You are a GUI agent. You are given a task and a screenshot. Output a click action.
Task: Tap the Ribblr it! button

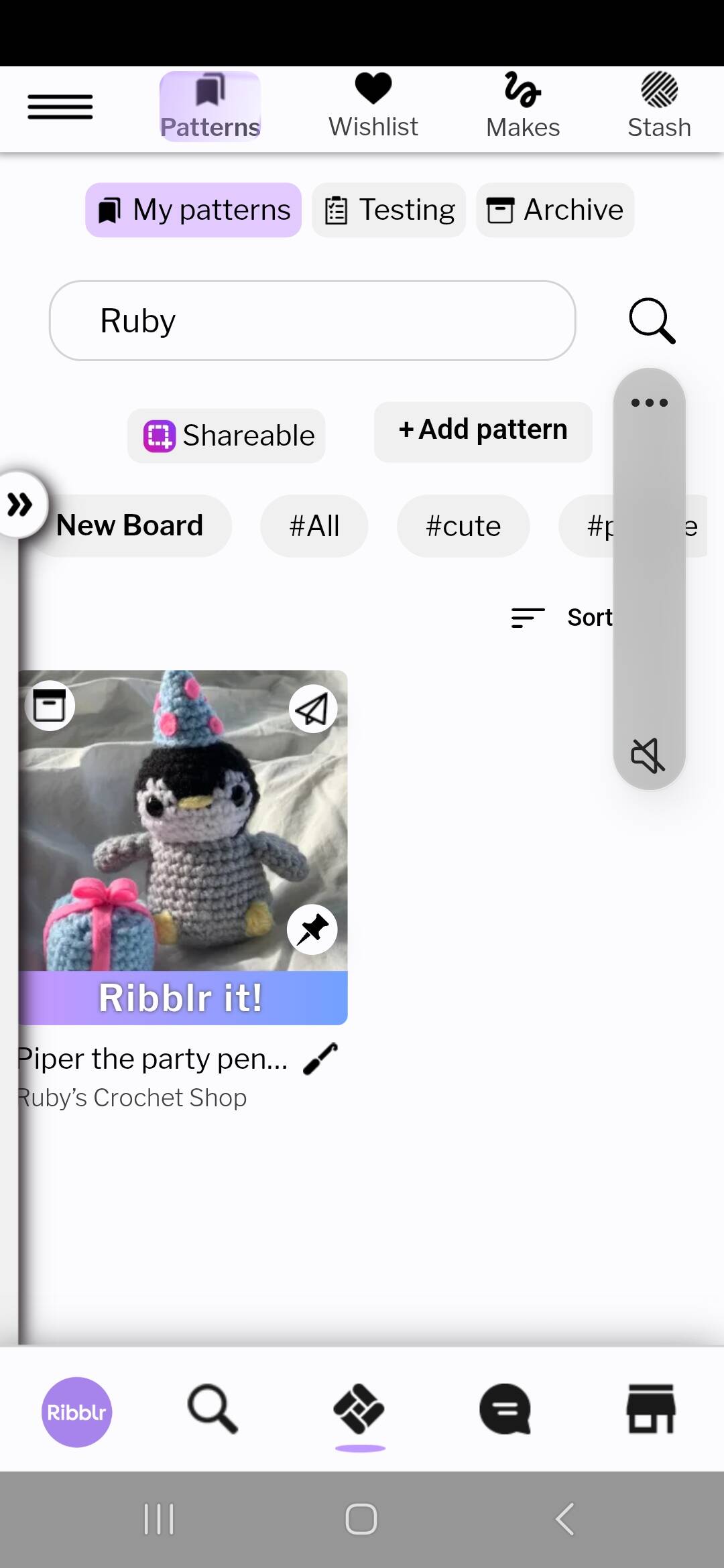[x=182, y=998]
